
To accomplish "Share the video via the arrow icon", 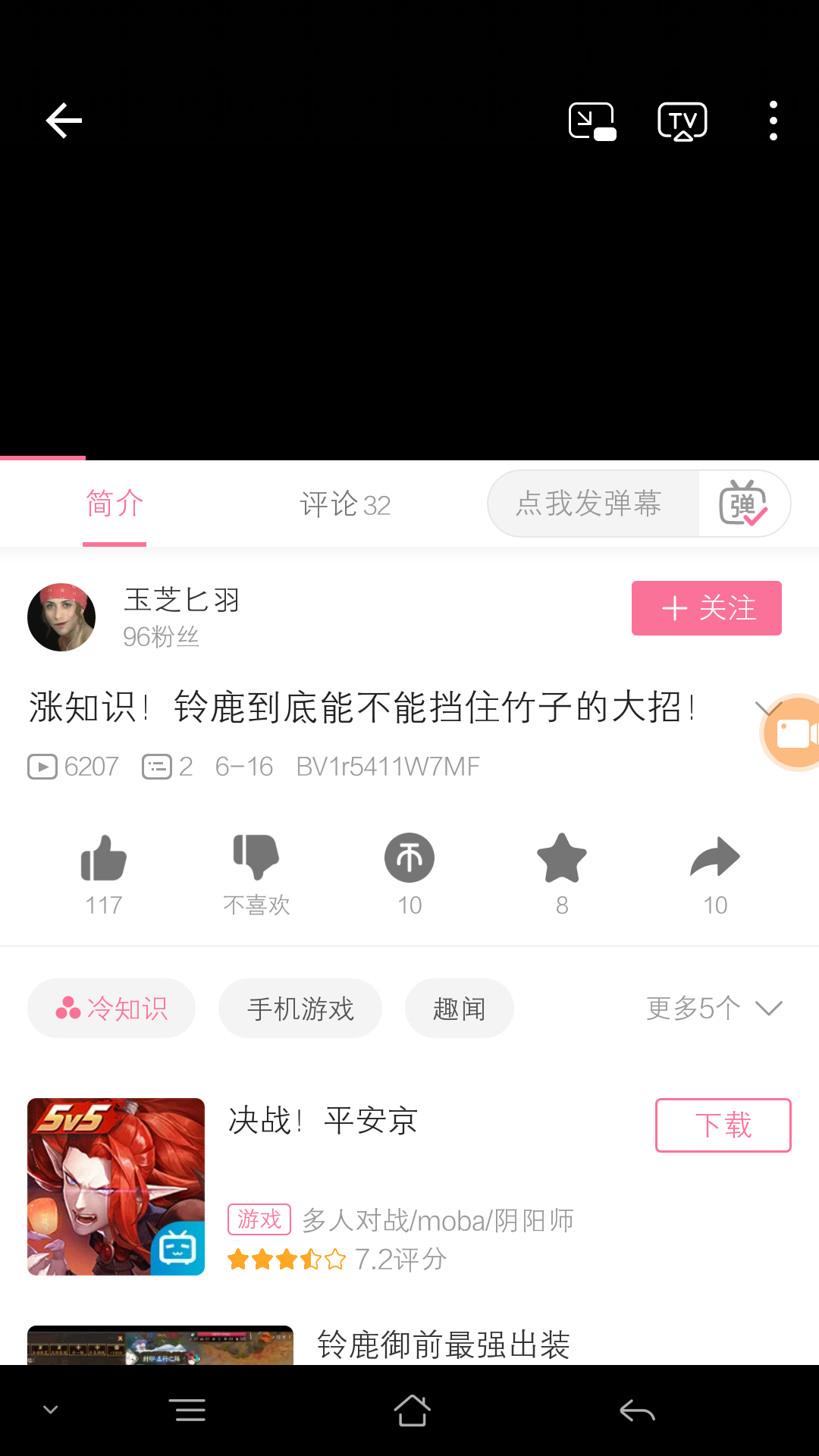I will click(x=714, y=858).
